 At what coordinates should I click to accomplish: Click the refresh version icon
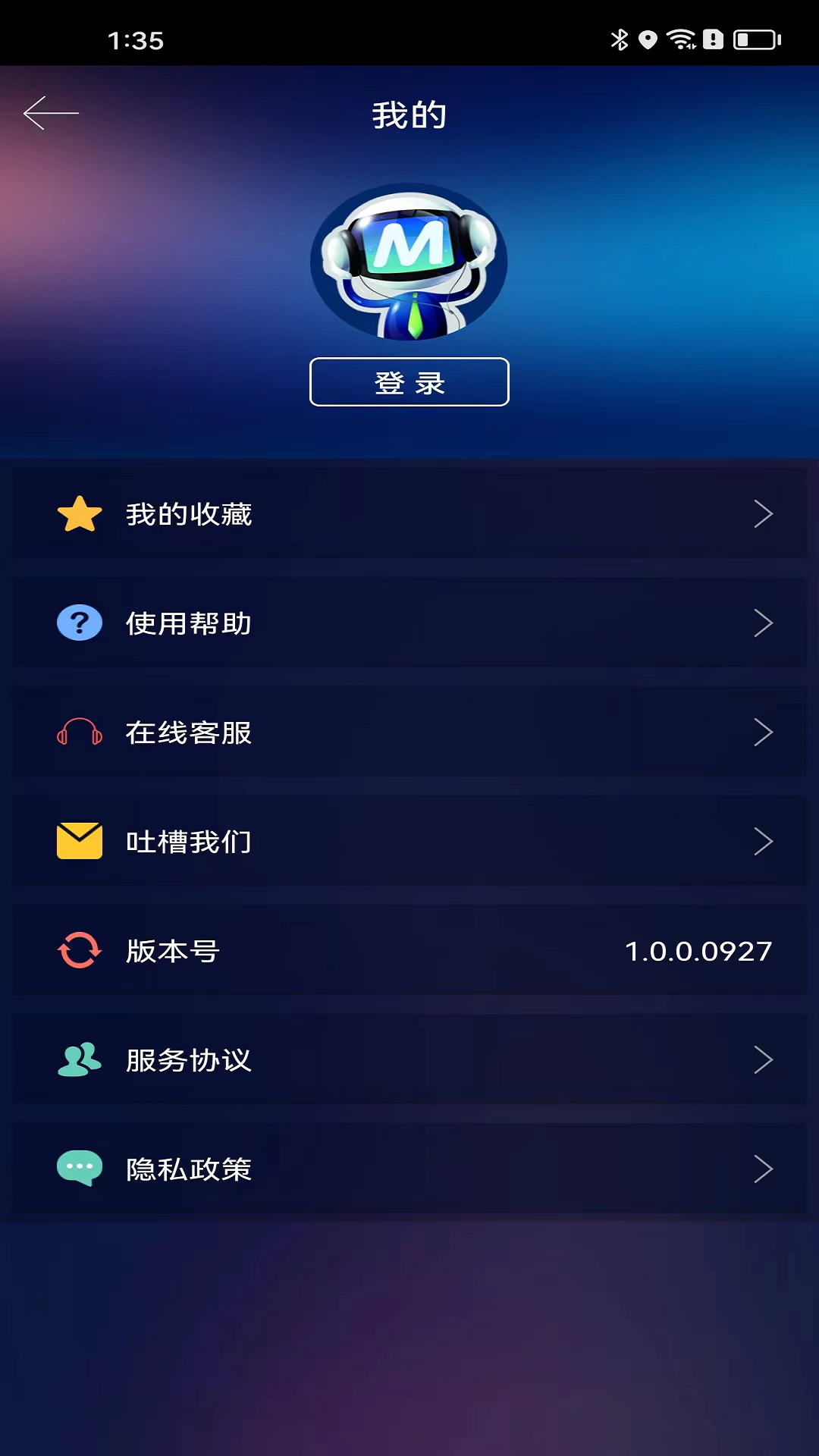(79, 950)
